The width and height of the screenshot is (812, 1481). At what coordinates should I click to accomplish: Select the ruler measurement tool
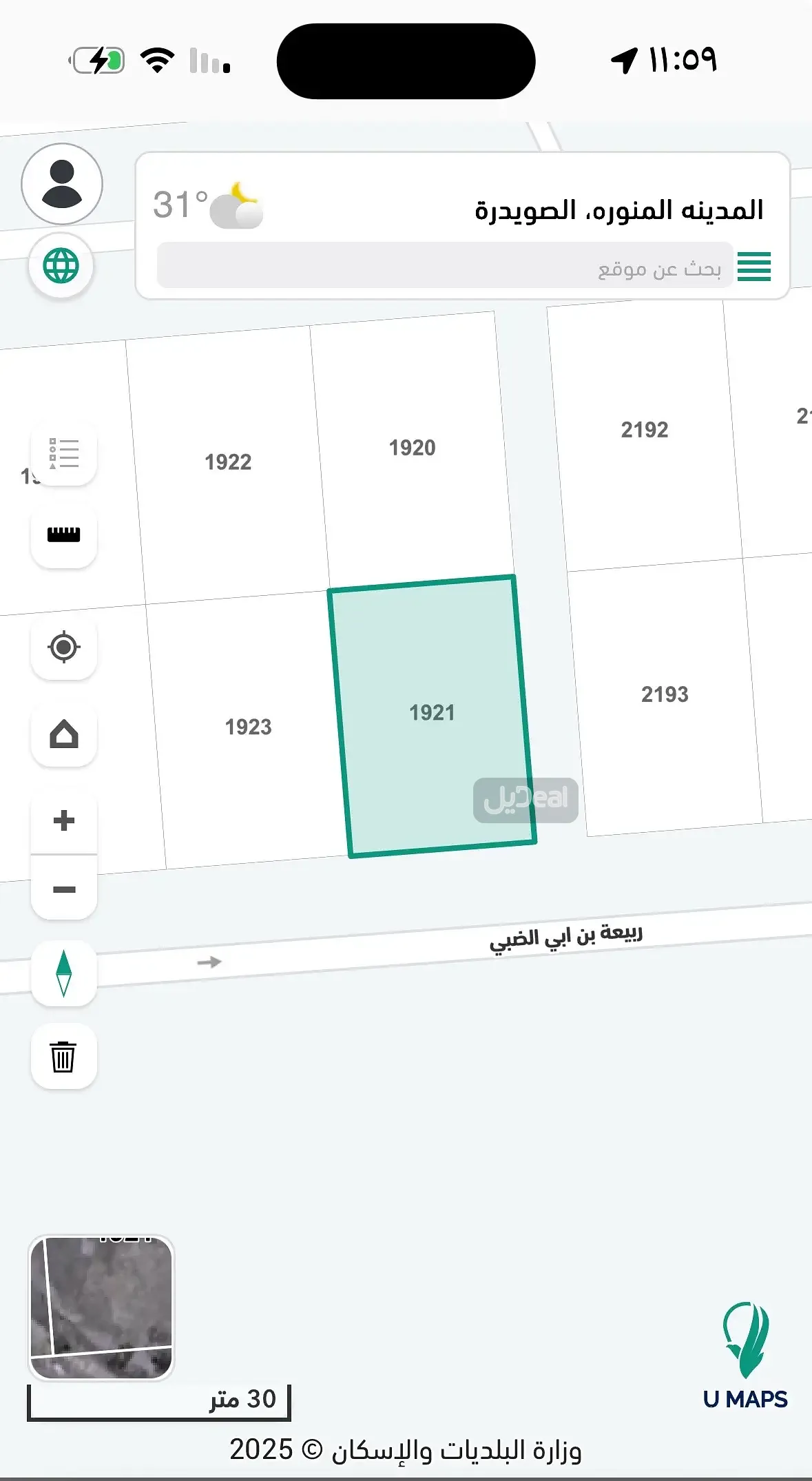tap(63, 535)
